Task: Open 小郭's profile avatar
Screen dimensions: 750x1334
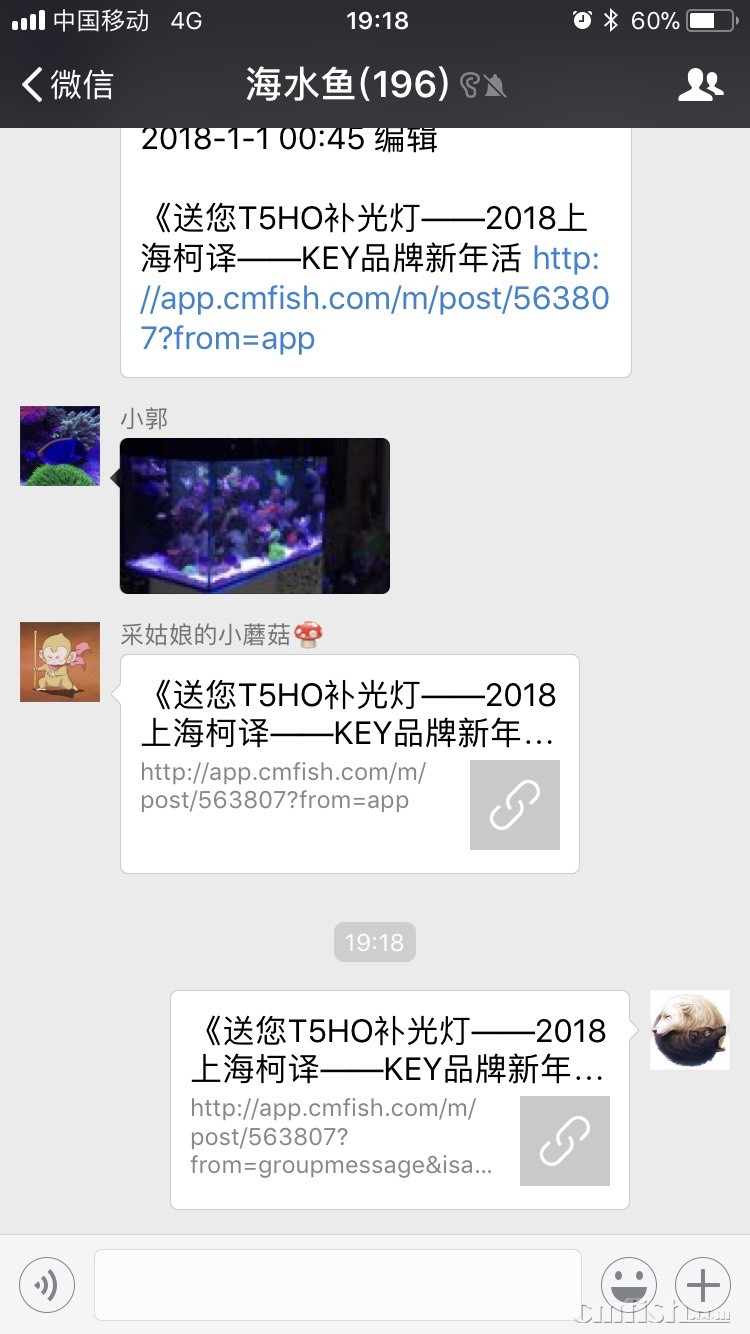Action: (x=60, y=446)
